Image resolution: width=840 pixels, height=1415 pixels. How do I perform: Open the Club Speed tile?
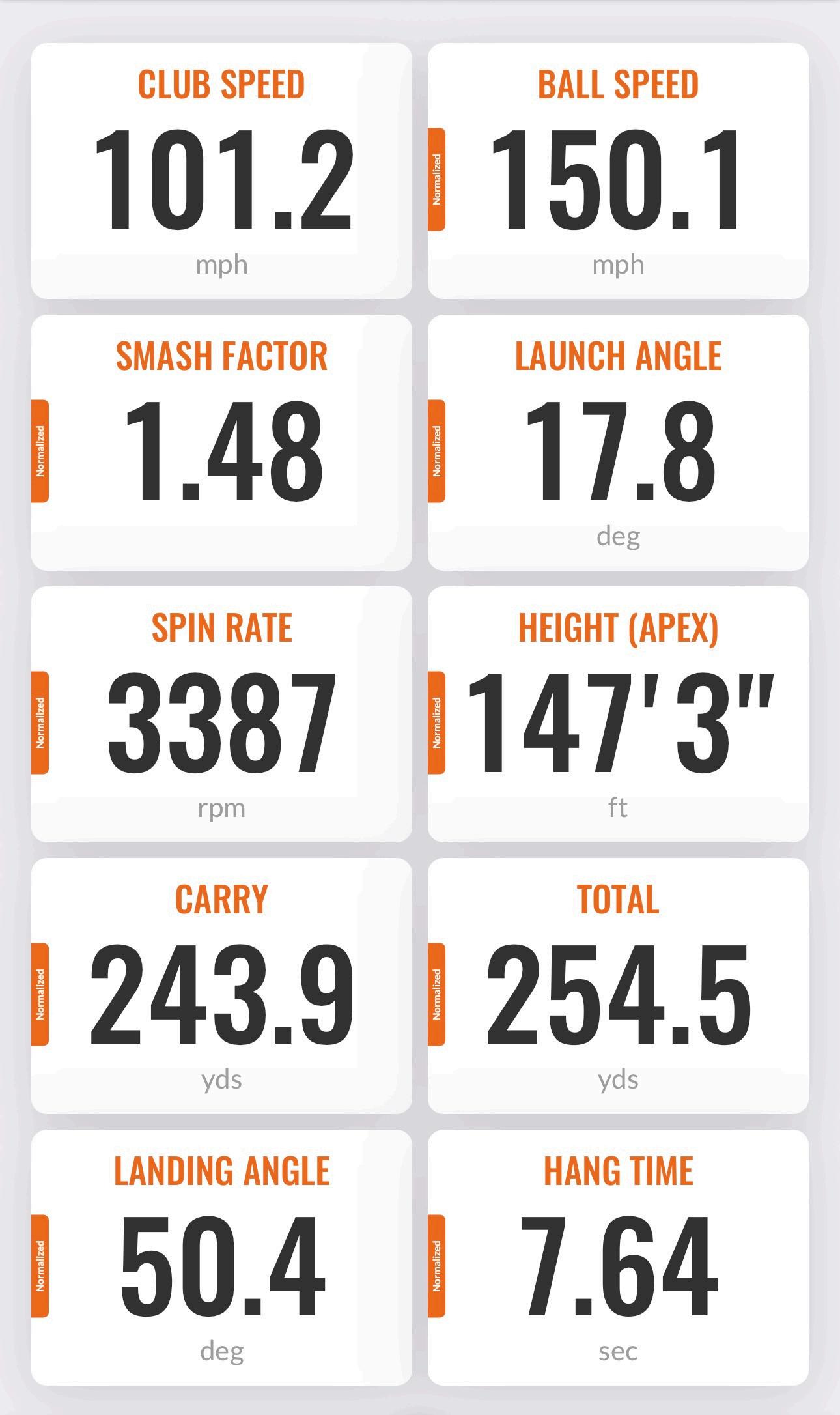(221, 171)
